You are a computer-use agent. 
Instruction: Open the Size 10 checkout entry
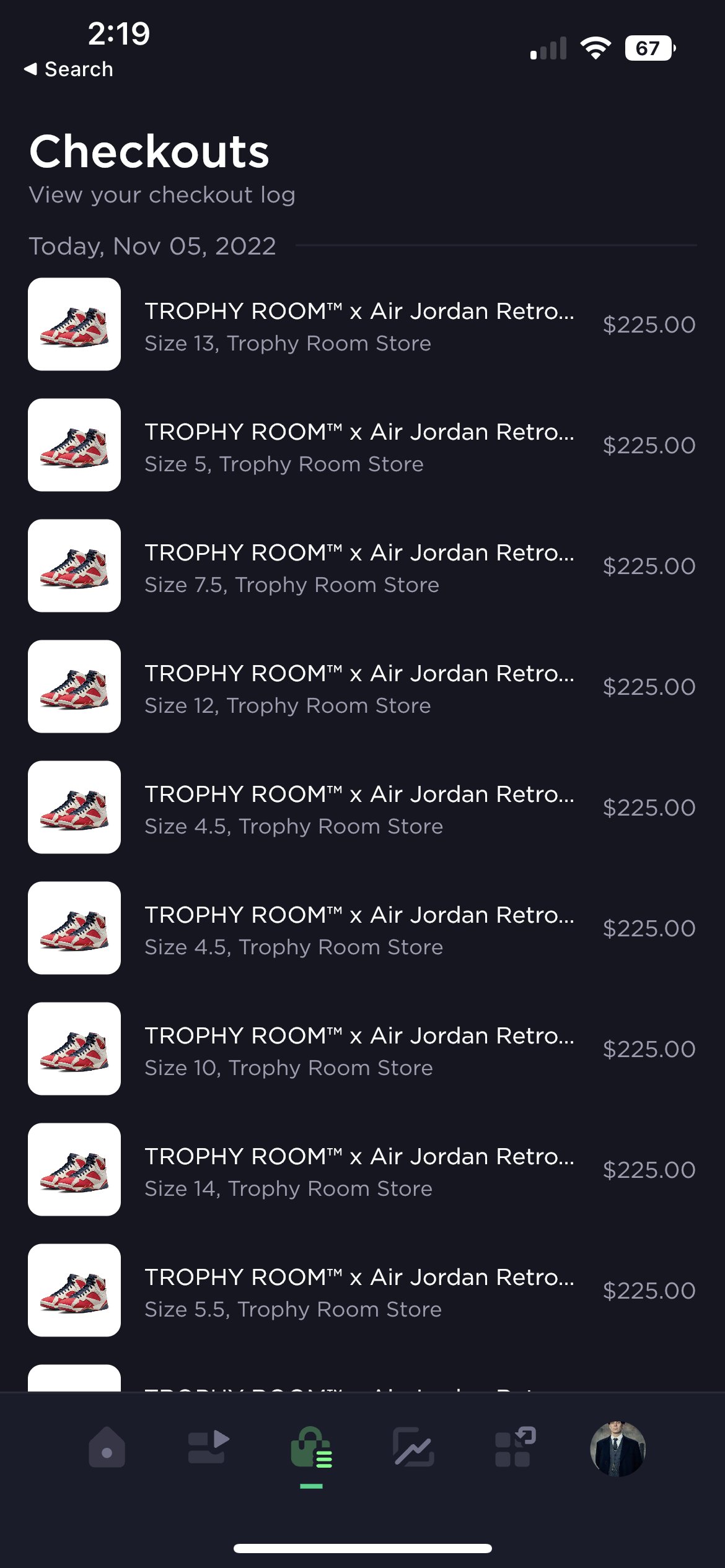(x=362, y=1049)
